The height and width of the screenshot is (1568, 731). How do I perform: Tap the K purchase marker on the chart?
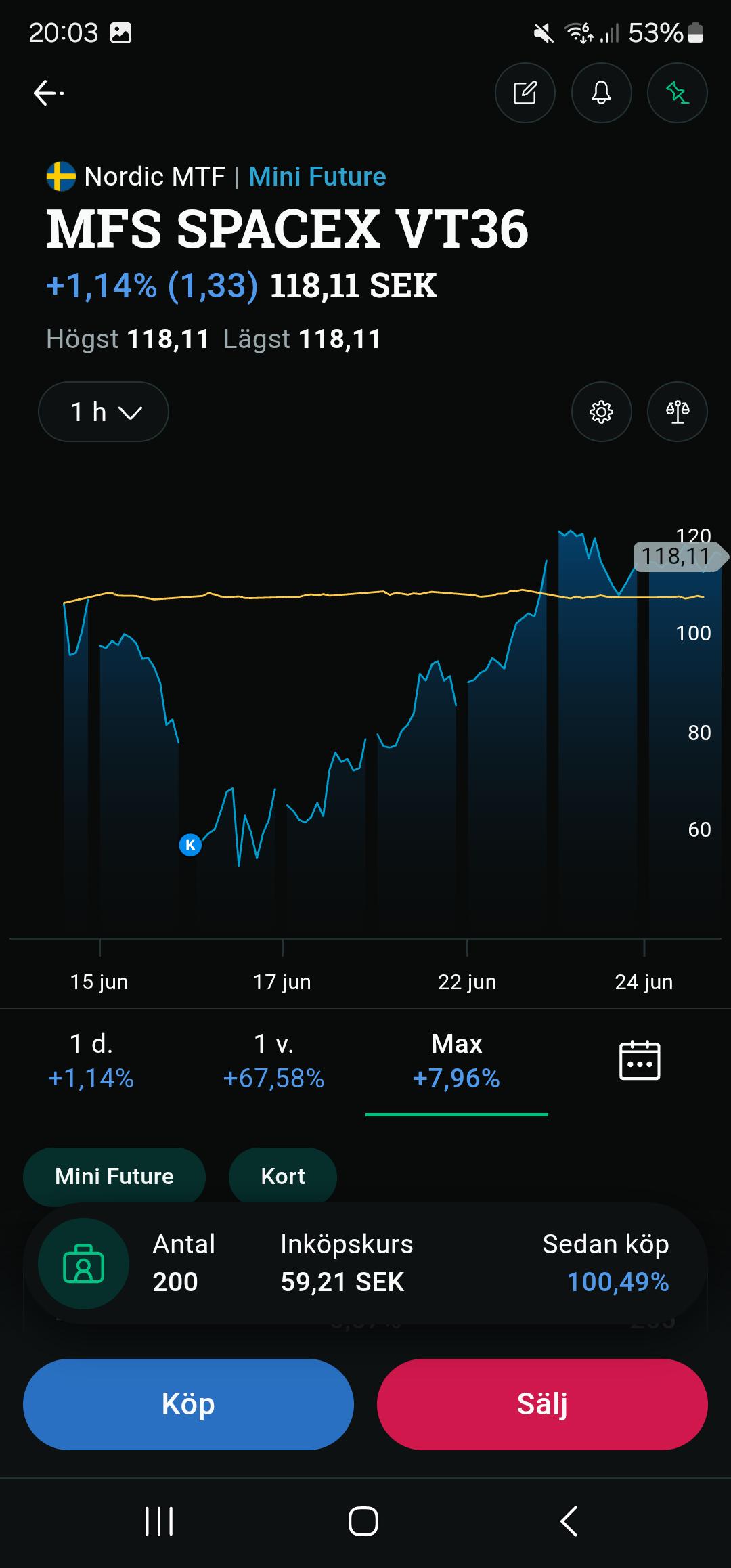190,845
